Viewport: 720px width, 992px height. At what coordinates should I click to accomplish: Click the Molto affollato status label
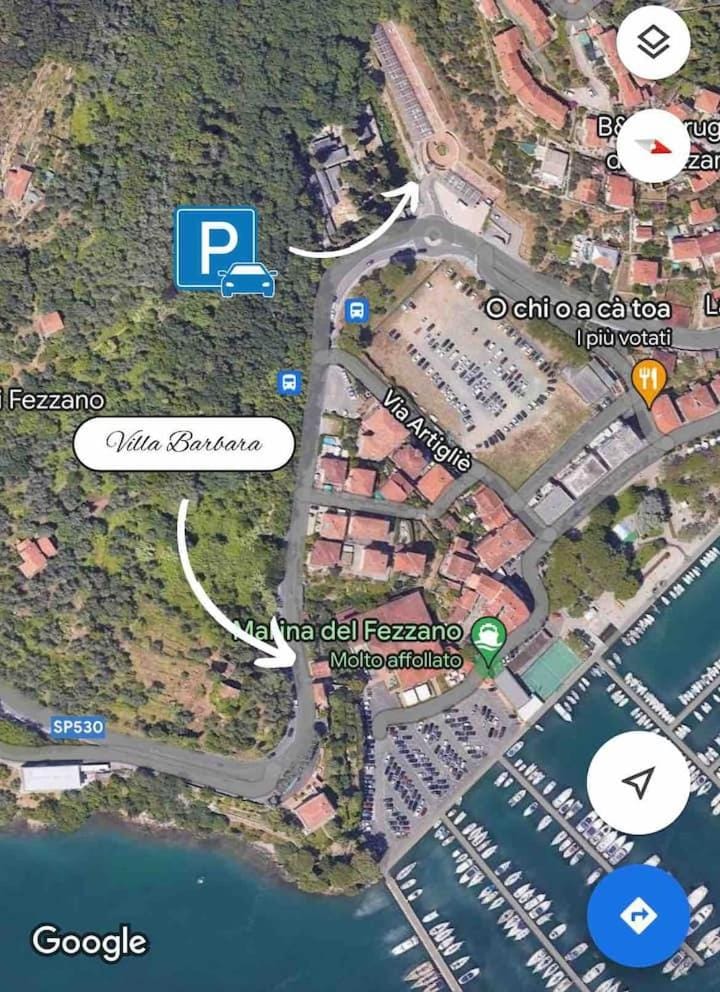click(394, 659)
